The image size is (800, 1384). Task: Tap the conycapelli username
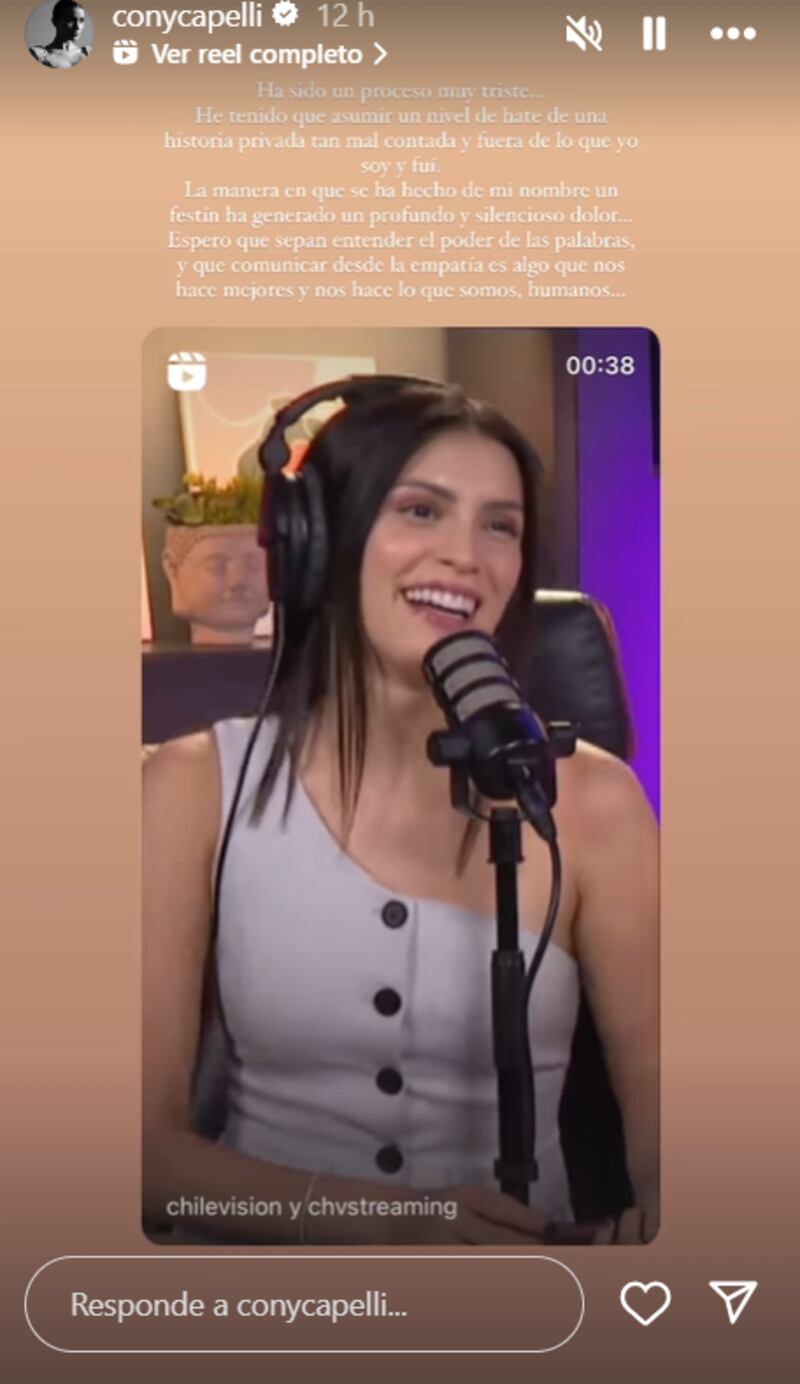point(190,15)
